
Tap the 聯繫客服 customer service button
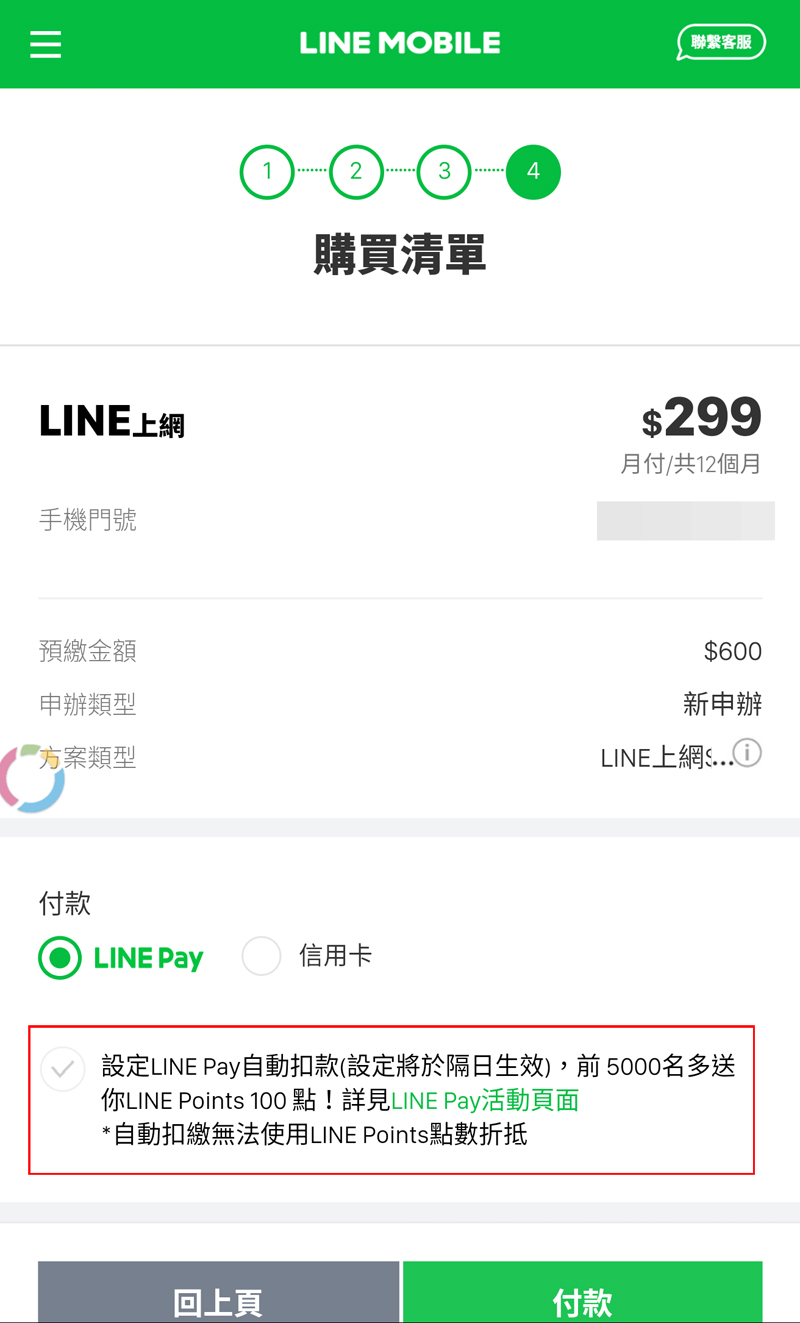(x=721, y=43)
